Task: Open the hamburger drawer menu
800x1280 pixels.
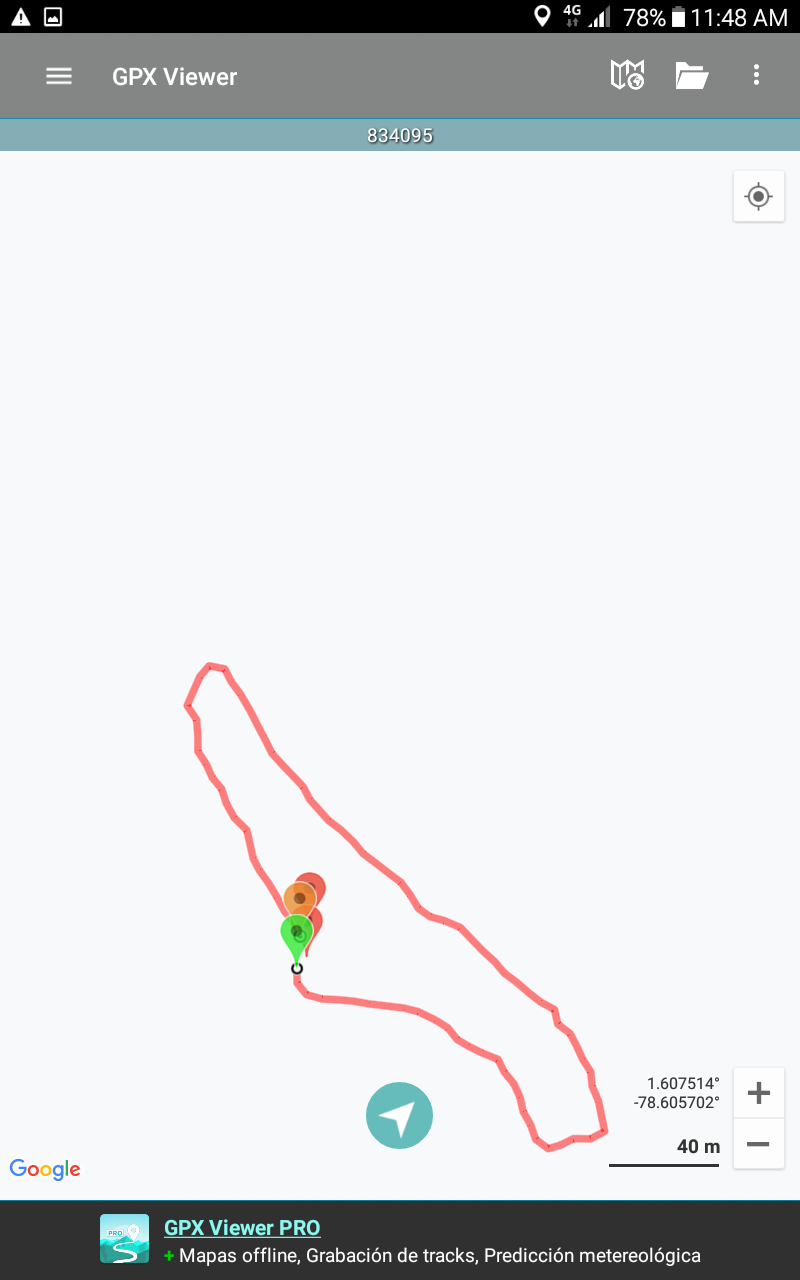Action: pos(59,76)
